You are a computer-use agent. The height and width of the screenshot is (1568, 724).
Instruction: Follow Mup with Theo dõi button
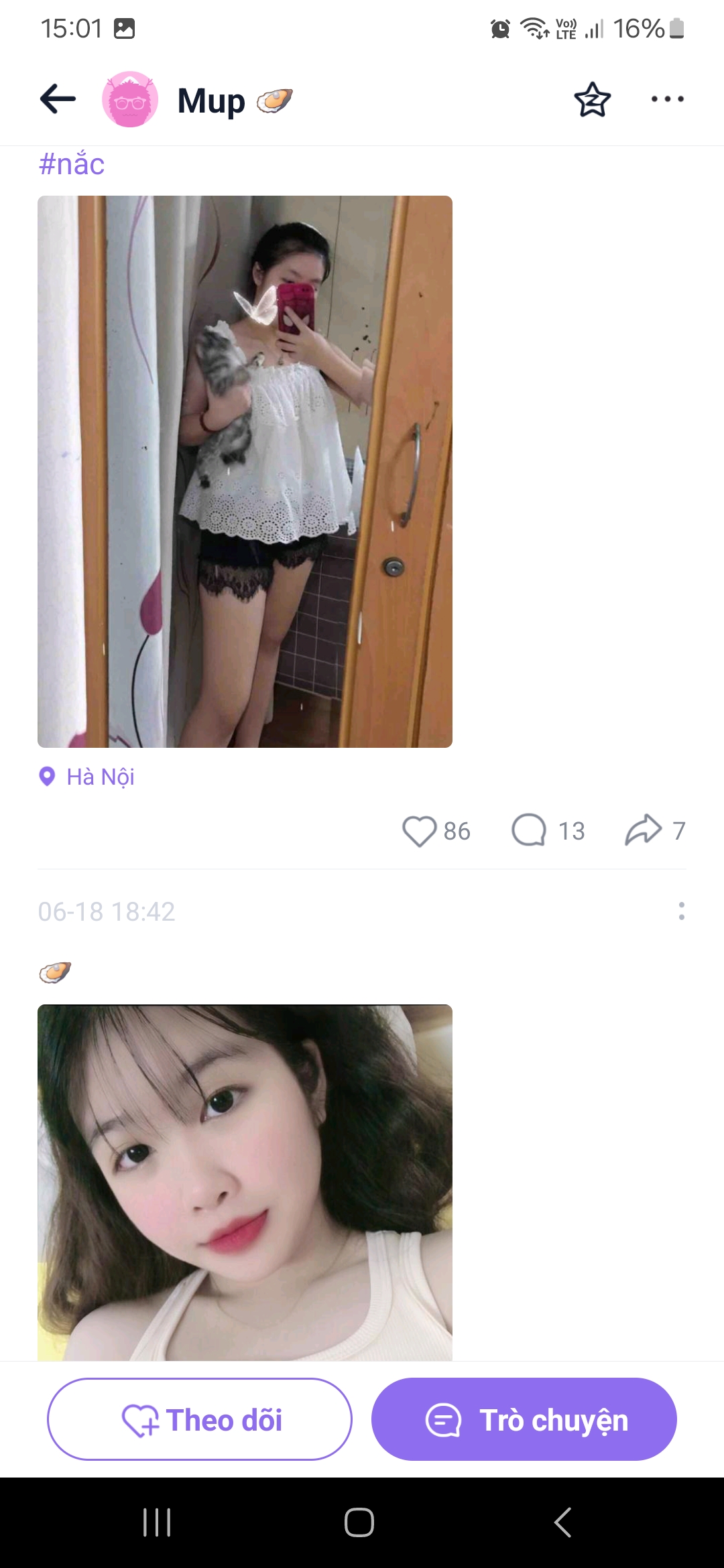(200, 1419)
